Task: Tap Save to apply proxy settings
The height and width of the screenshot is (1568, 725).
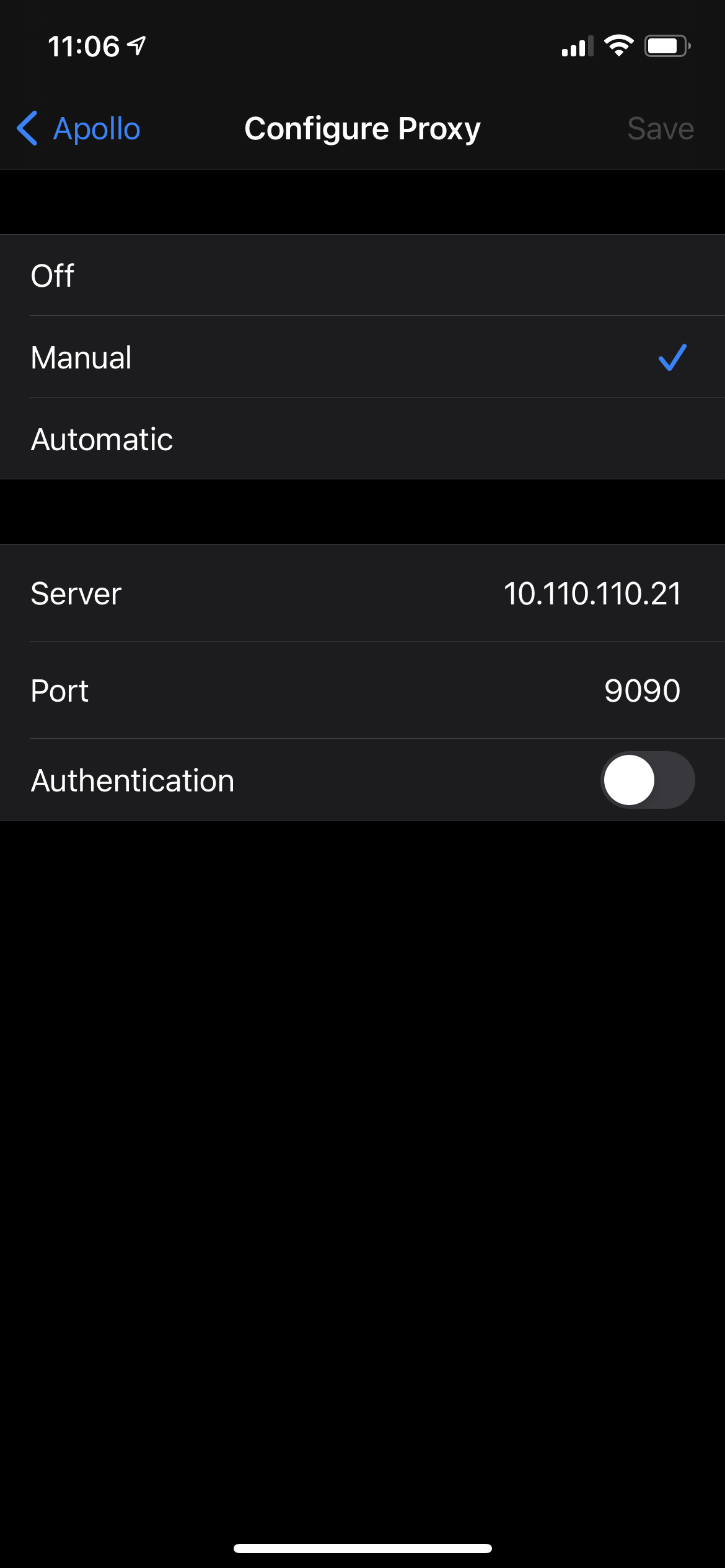Action: coord(660,129)
